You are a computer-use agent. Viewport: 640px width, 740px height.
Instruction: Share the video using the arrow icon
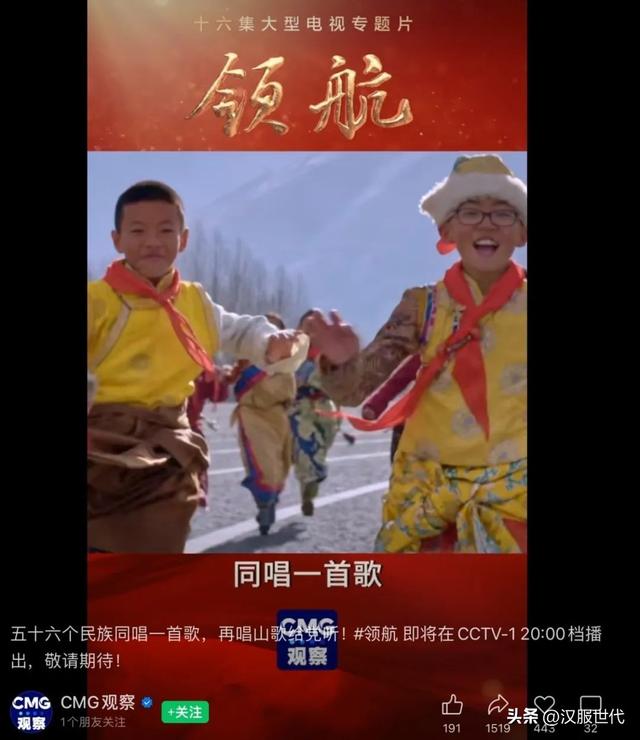coord(498,705)
